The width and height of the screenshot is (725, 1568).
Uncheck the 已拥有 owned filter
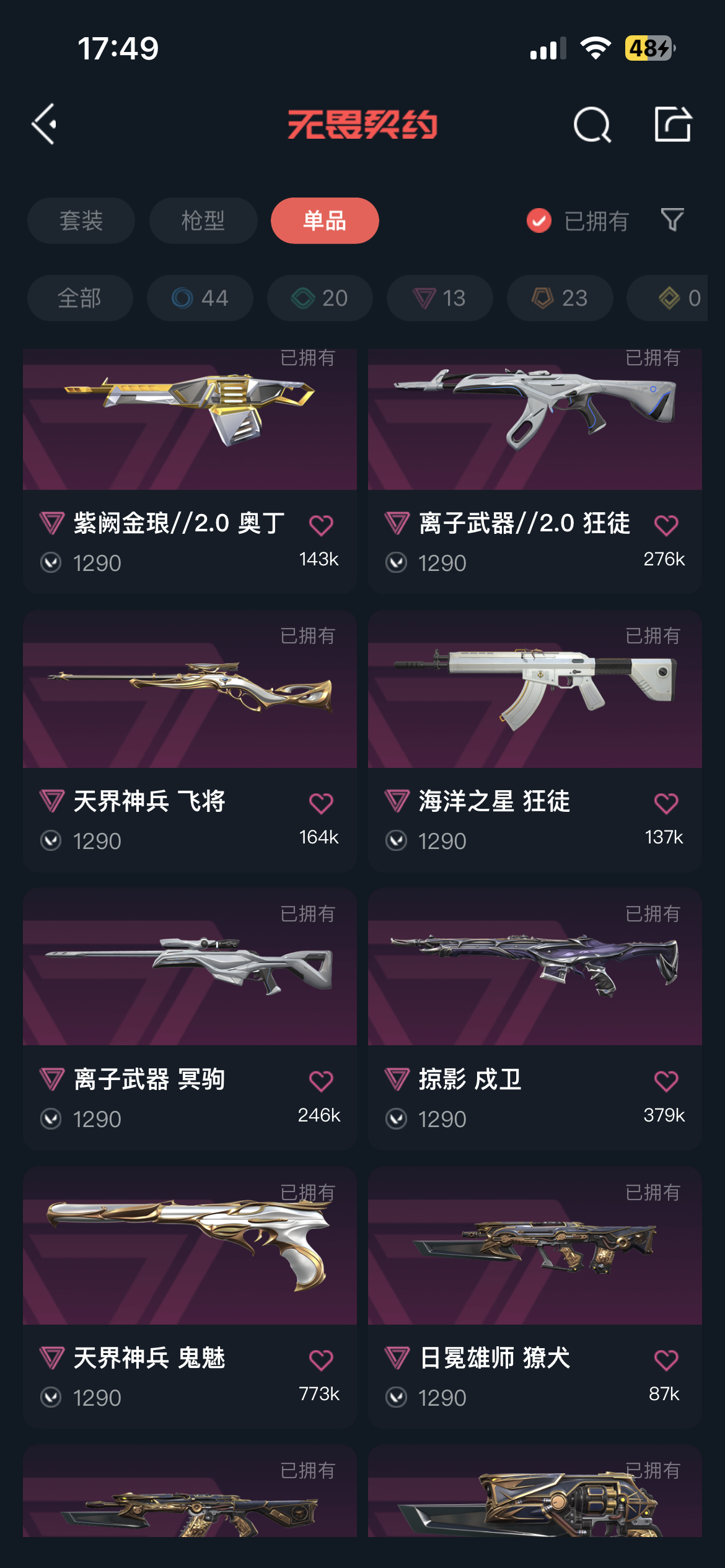[x=539, y=220]
